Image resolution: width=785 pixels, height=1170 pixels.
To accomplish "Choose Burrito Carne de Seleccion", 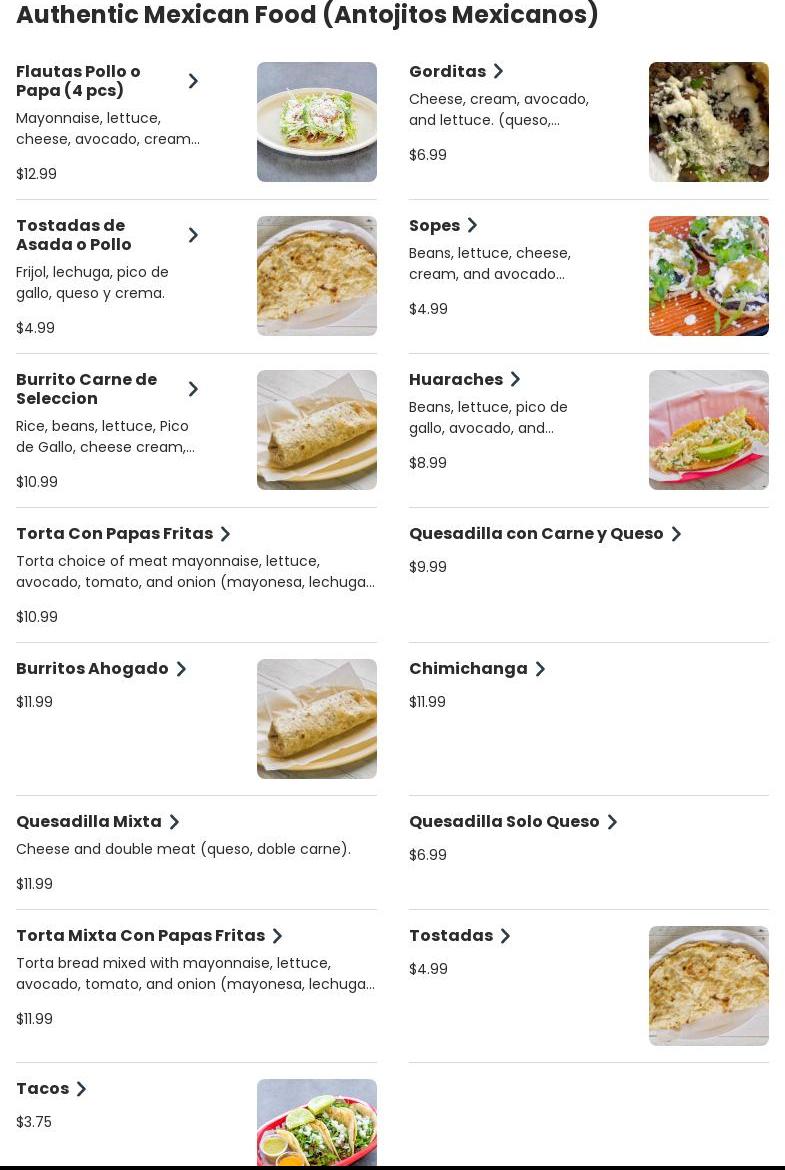I will pyautogui.click(x=87, y=389).
